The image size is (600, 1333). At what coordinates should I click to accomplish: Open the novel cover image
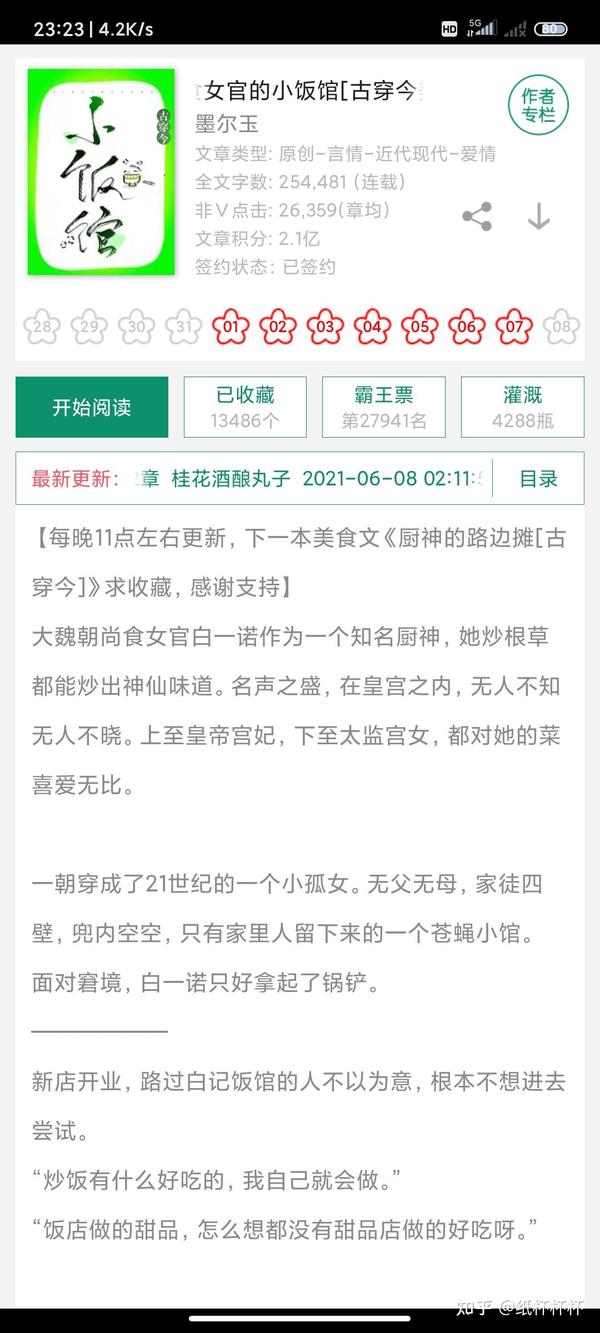[x=101, y=171]
